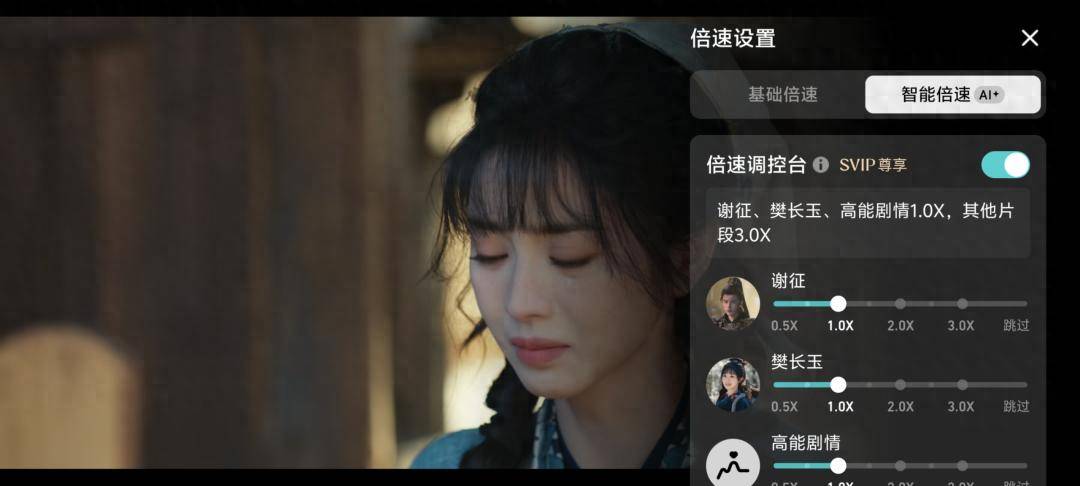
Task: Choose 跳过 for 樊长玉 scenes
Action: 1022,385
